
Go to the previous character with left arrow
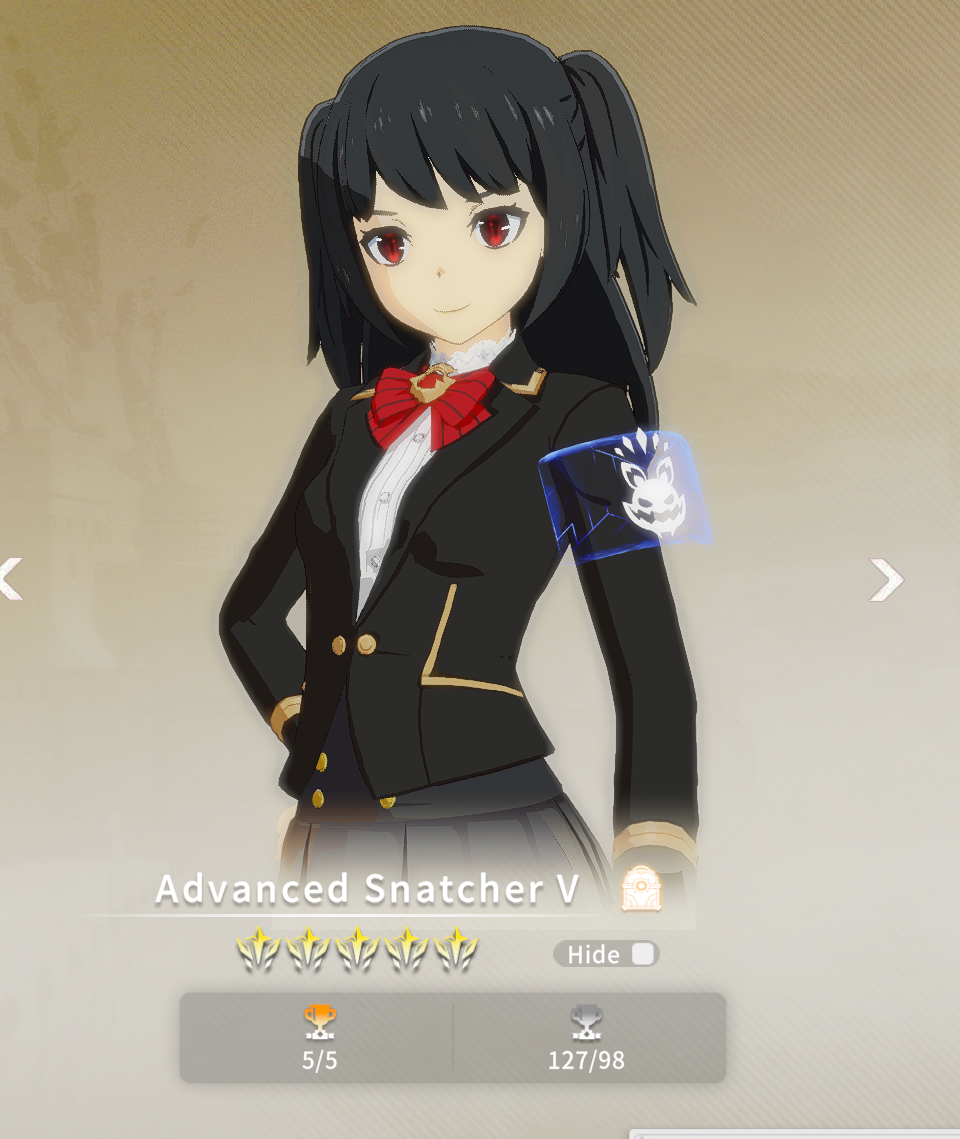pyautogui.click(x=10, y=579)
